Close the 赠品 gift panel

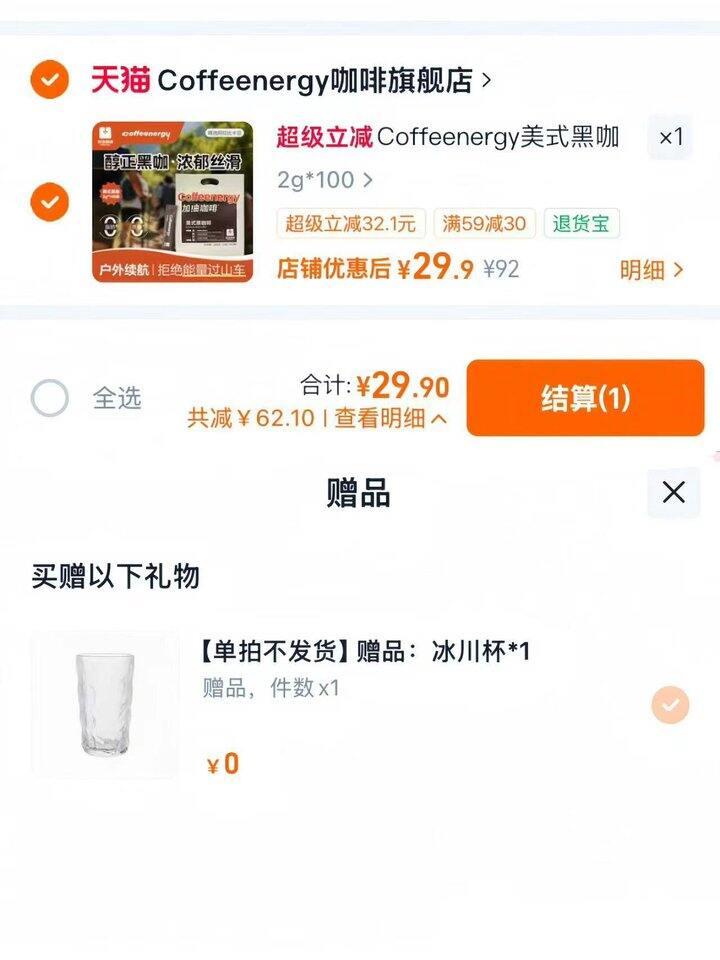673,492
